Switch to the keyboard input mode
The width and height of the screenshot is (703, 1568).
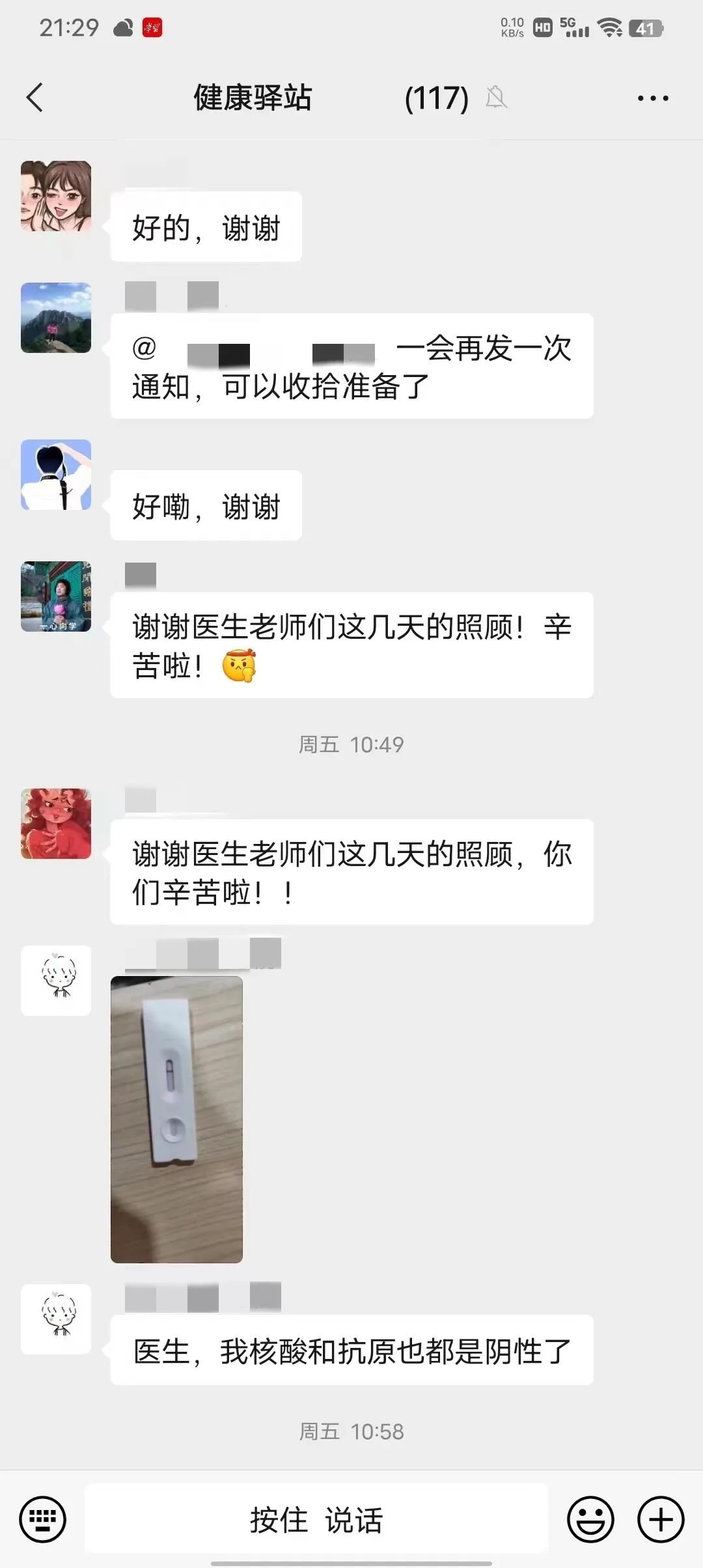point(43,1520)
